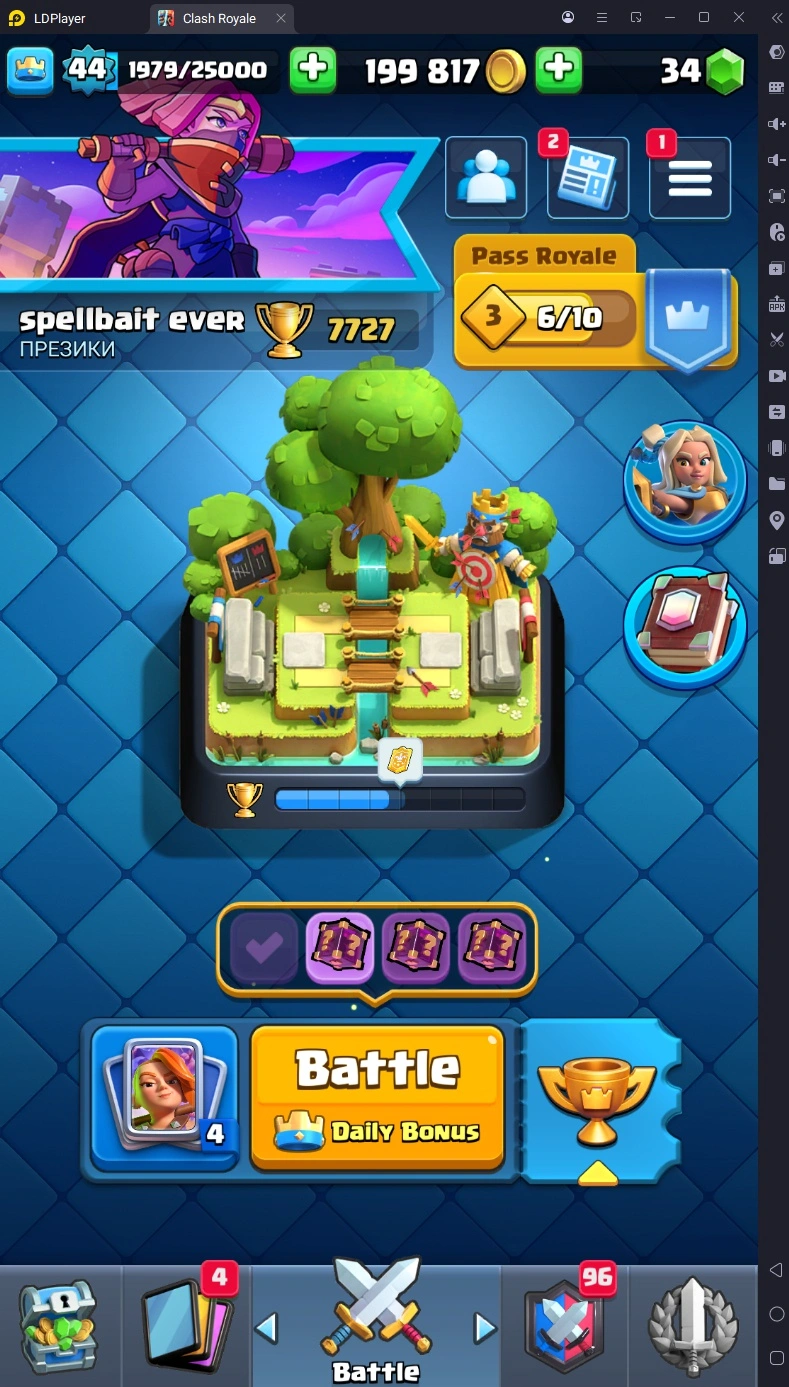Screen dimensions: 789x1387
Task: Add more gold with the plus button
Action: coord(559,70)
